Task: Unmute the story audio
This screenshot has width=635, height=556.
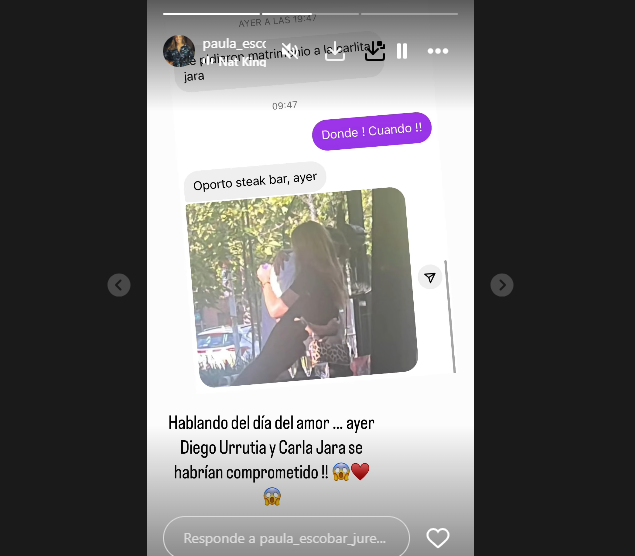Action: (290, 51)
